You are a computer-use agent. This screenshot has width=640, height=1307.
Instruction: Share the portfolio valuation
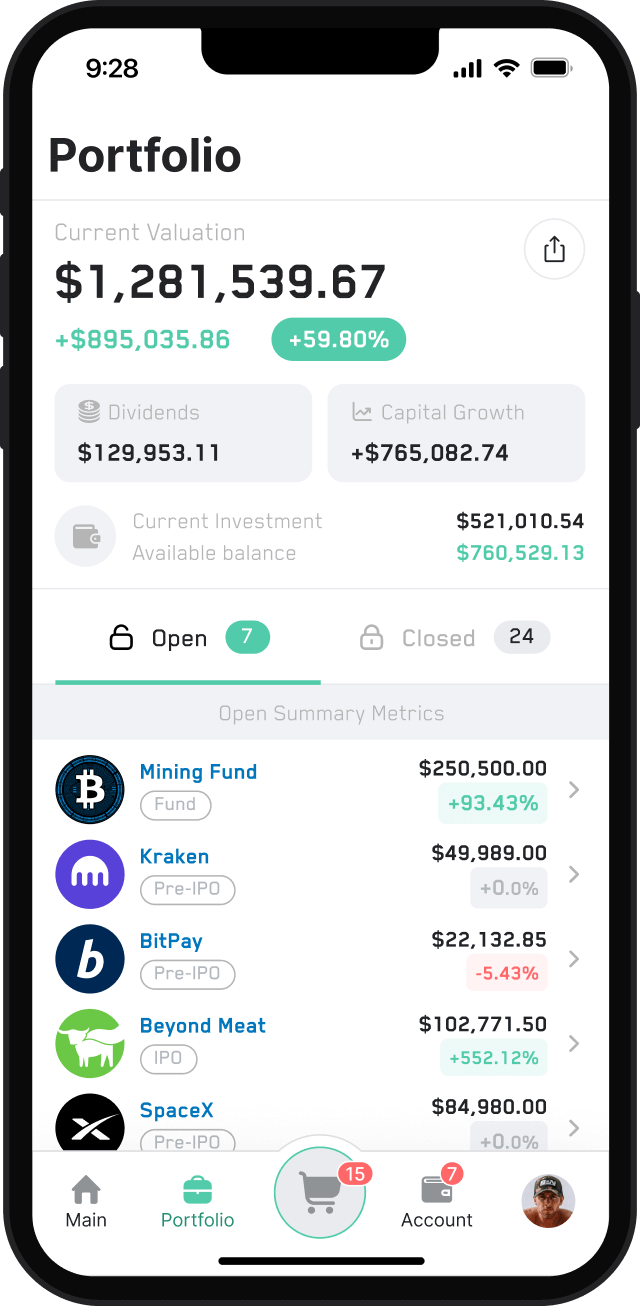(554, 249)
